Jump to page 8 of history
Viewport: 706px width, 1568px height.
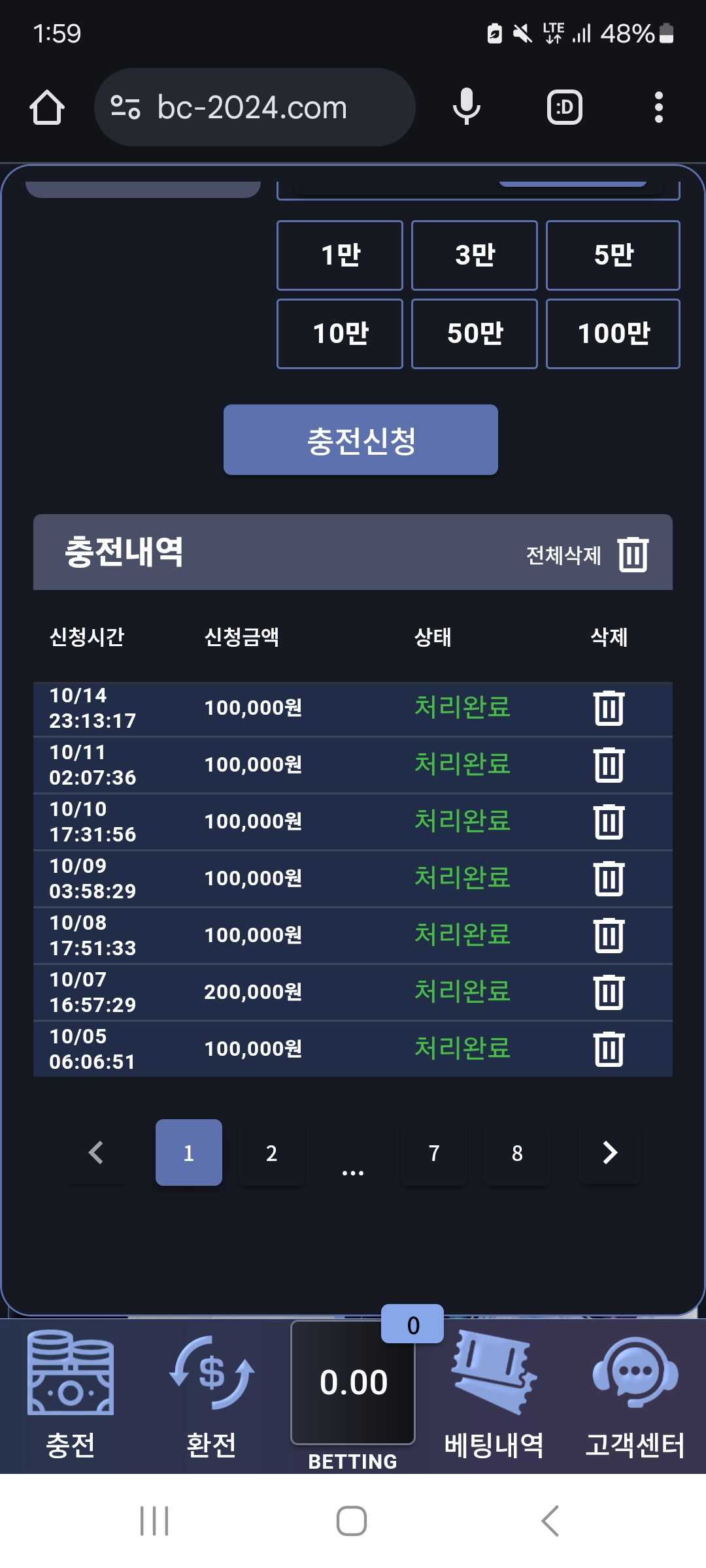click(517, 1152)
